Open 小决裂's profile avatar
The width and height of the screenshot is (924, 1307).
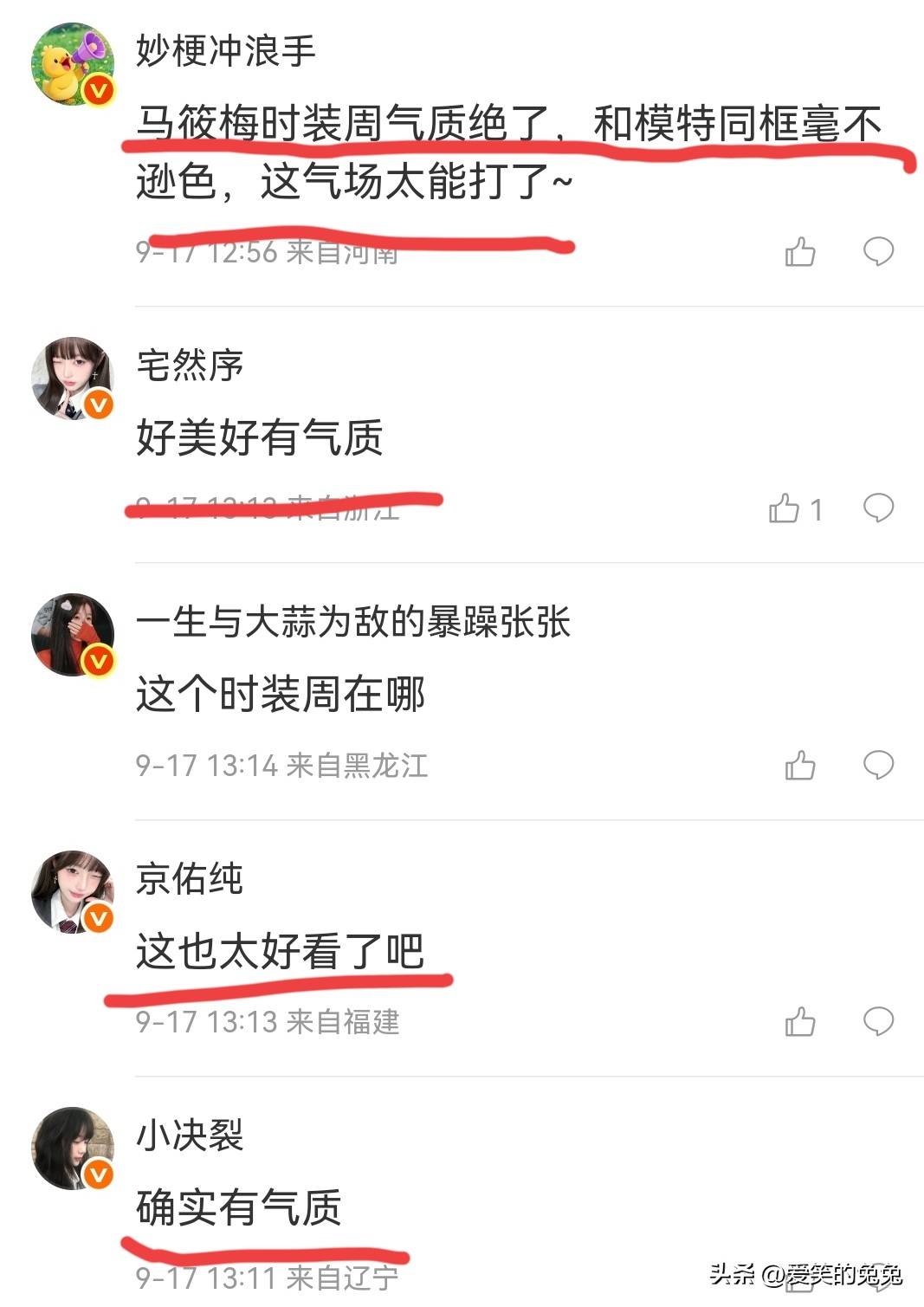[73, 1148]
